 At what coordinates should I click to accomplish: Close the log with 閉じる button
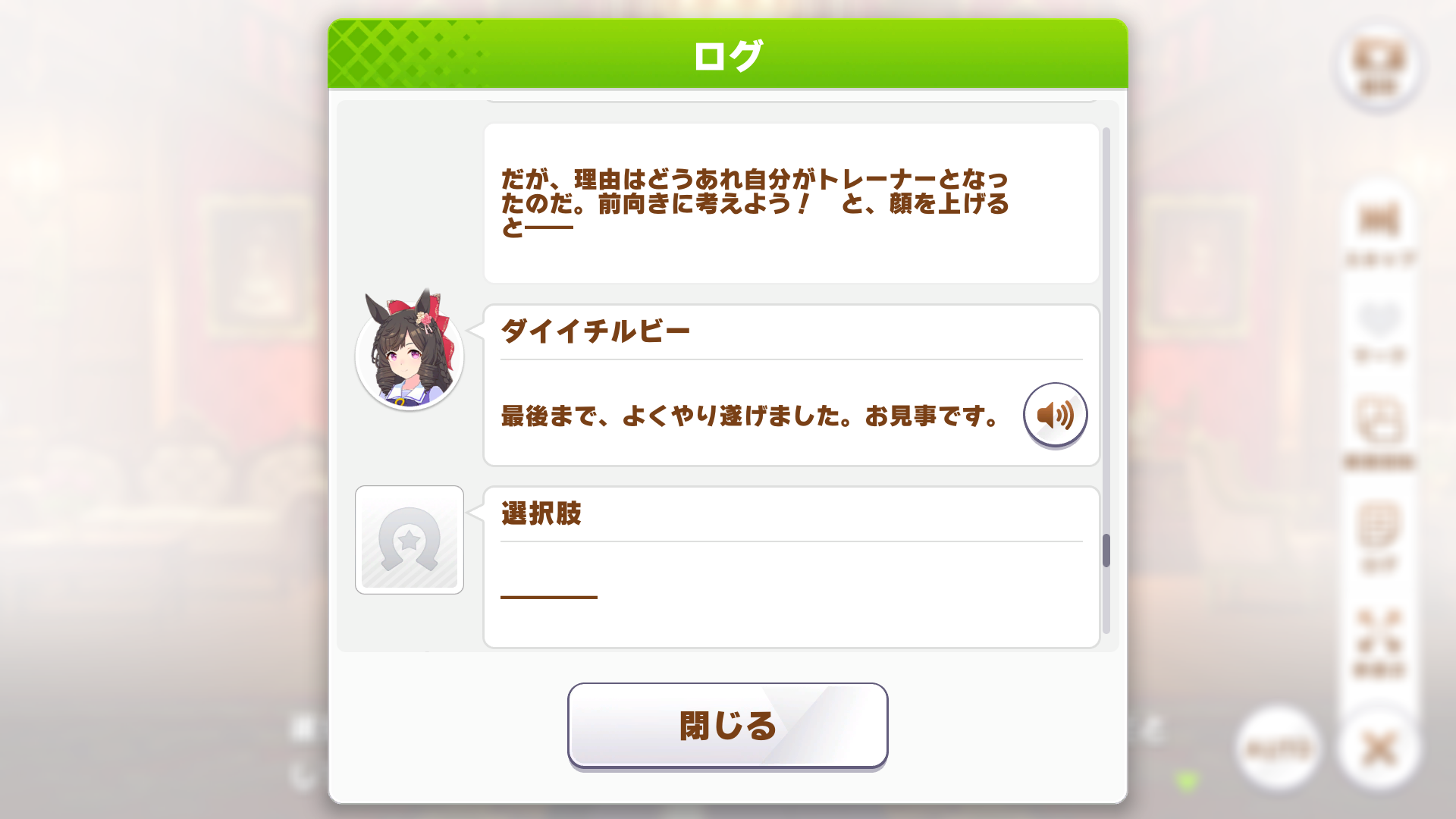point(727,725)
